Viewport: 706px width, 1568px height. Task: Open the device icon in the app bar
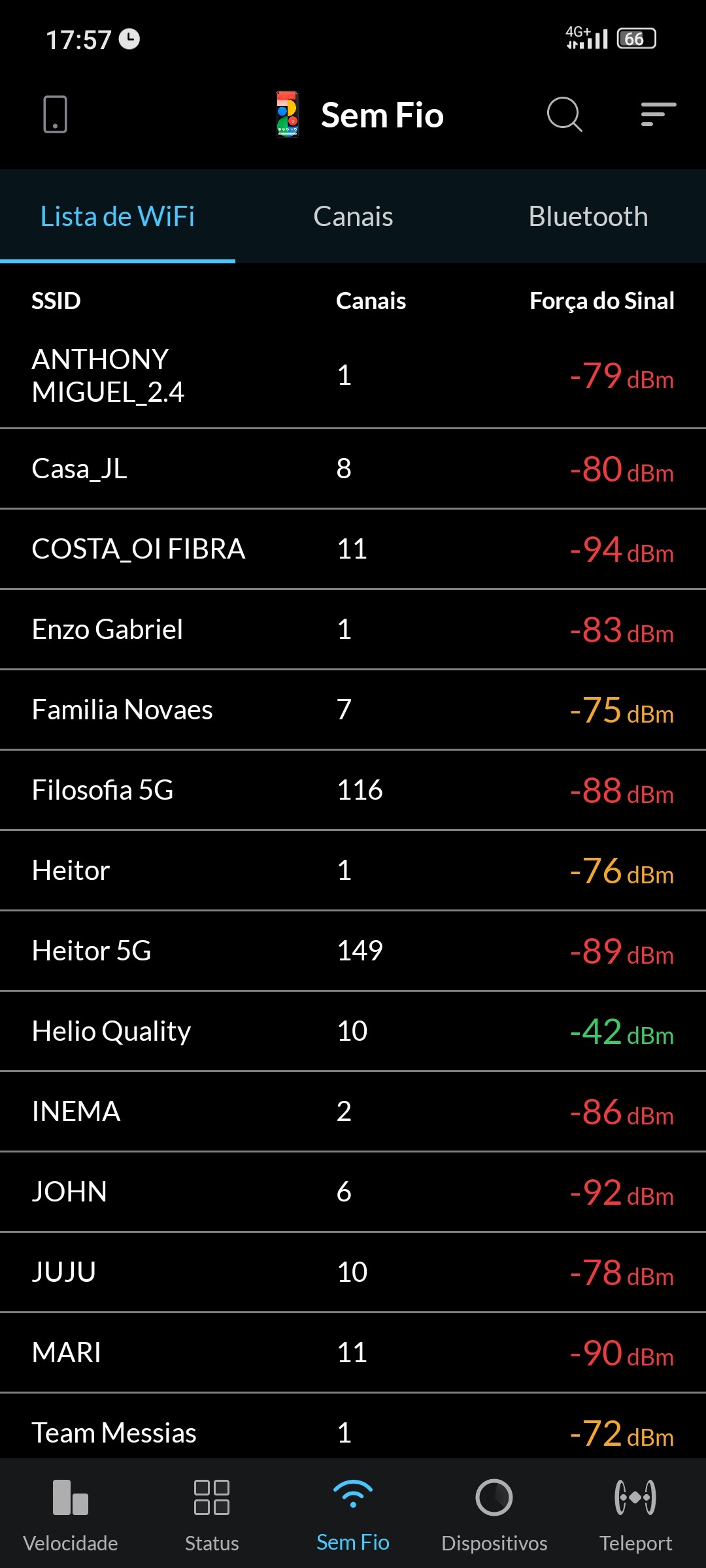56,114
